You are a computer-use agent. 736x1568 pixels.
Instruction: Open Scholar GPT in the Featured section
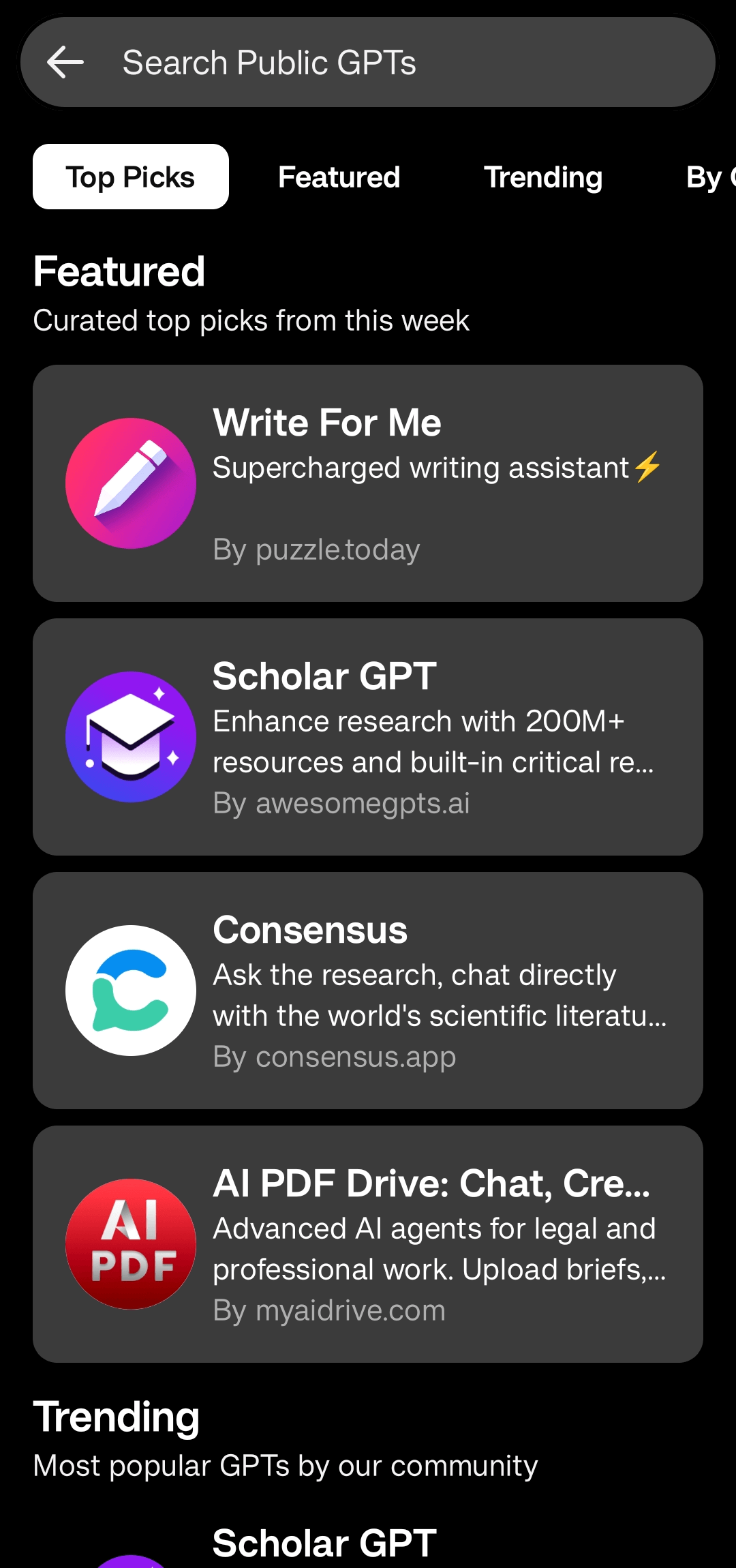(368, 737)
